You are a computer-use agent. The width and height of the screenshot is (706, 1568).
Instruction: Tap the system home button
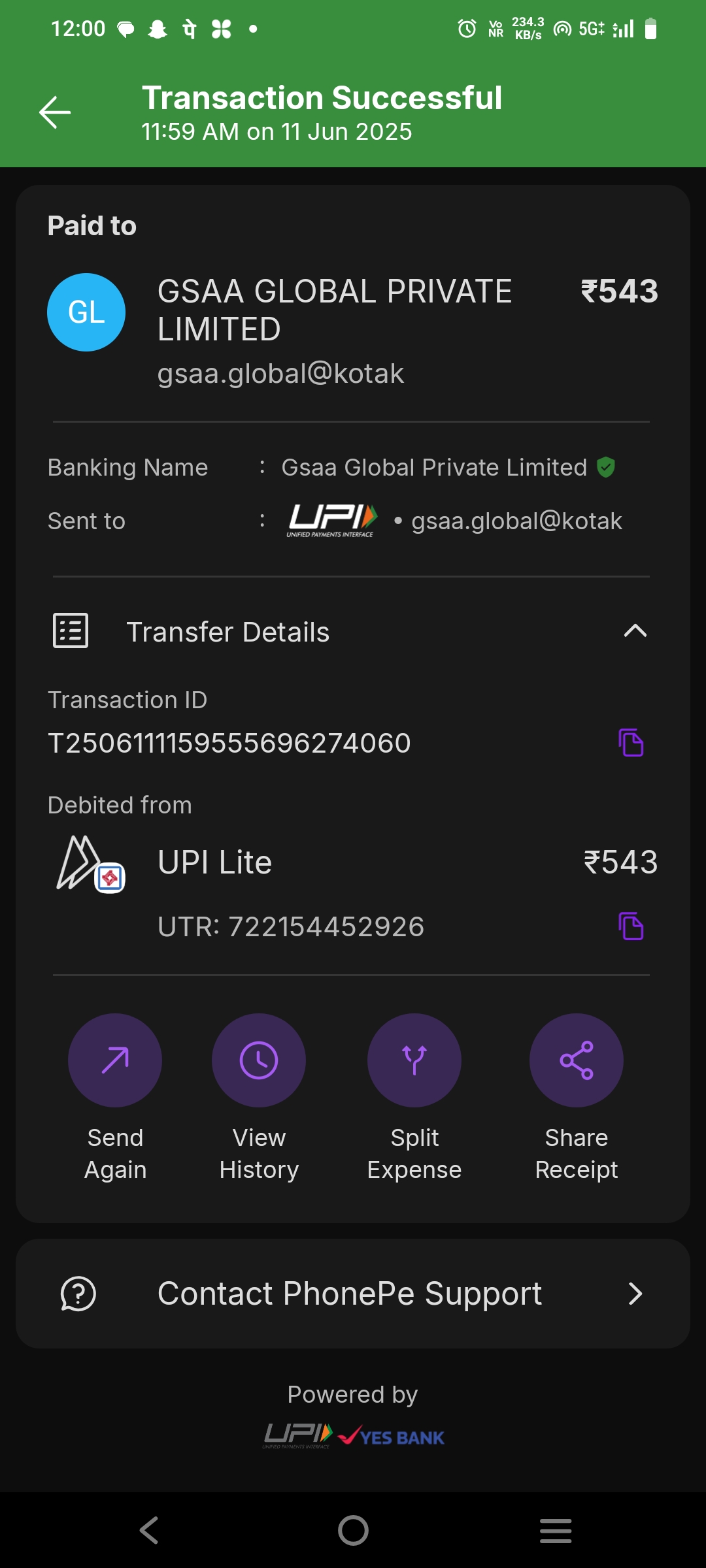point(353,1530)
